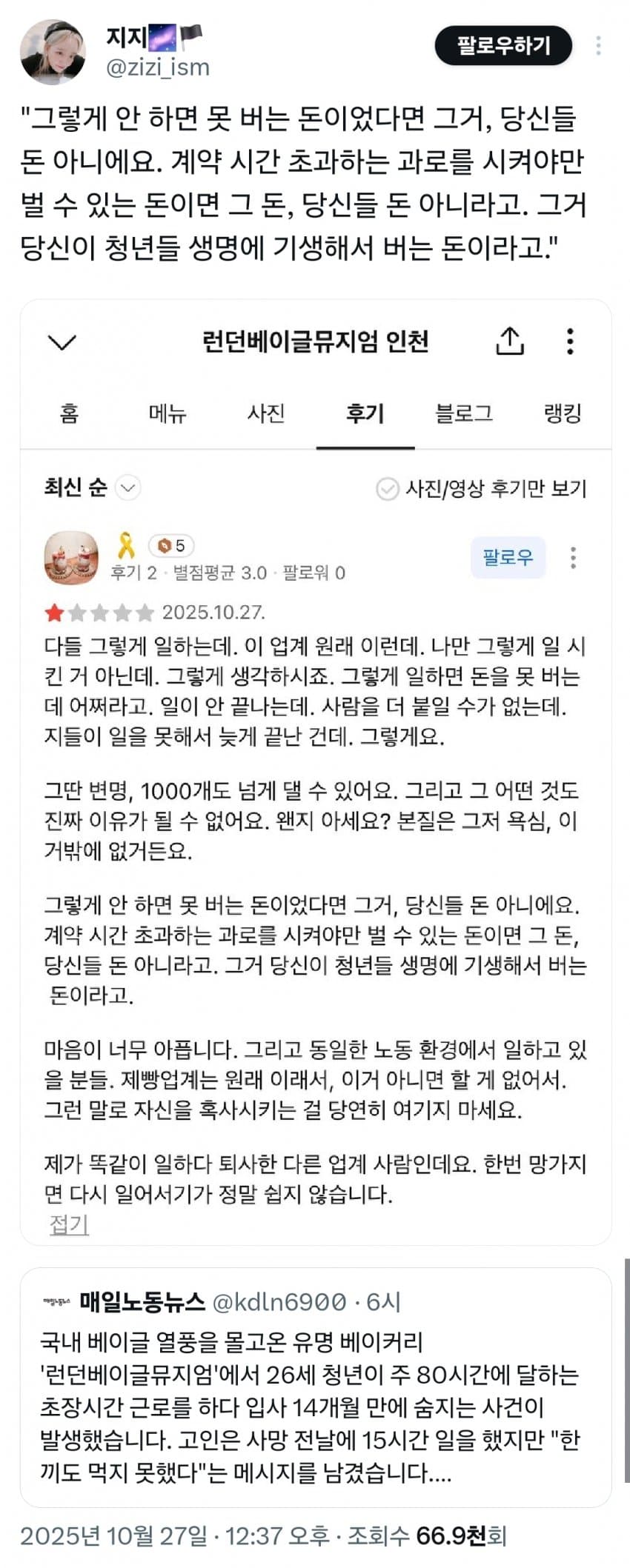Screen dimensions: 630x1568
Task: Open the attached review screenshot image
Action: (x=315, y=770)
